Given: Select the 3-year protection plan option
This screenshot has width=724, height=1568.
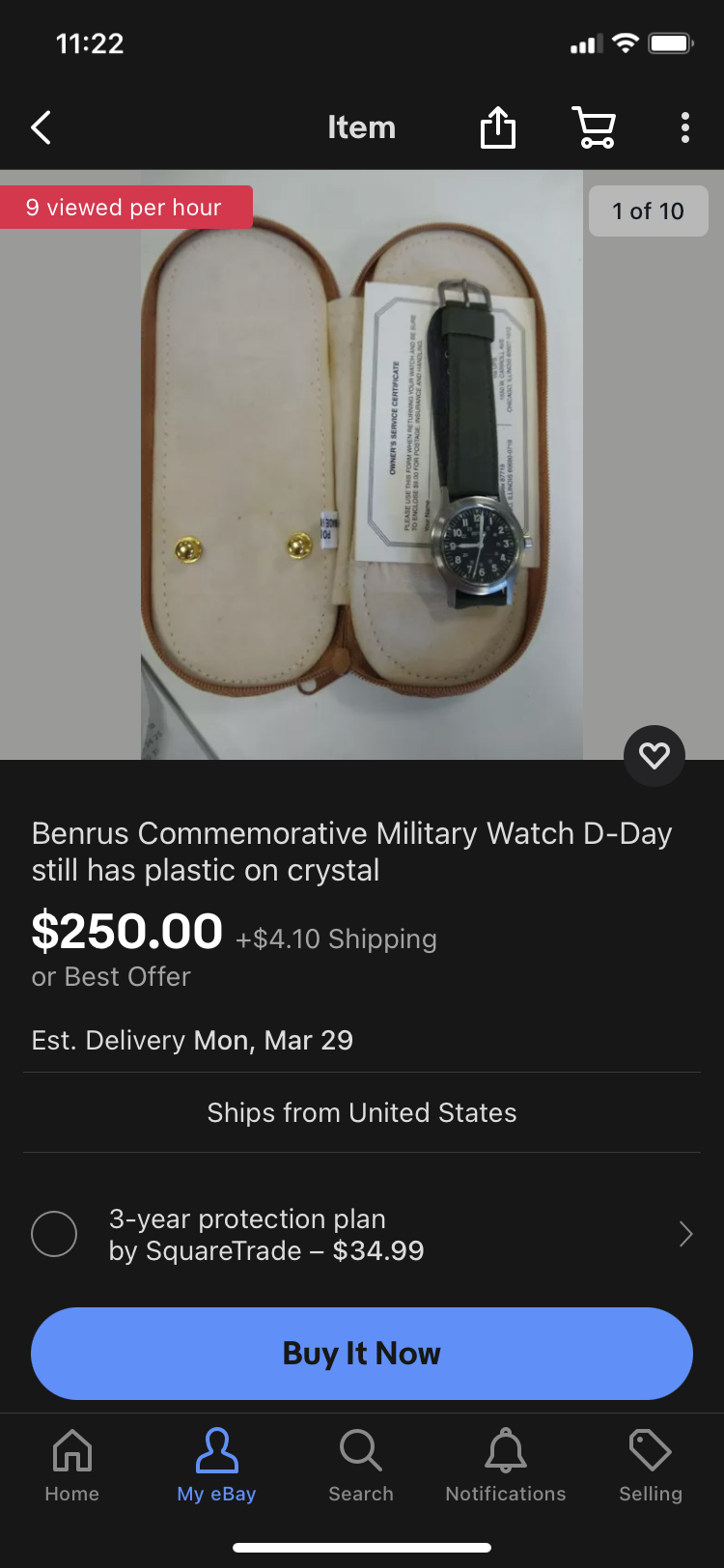Looking at the screenshot, I should click(x=54, y=1234).
